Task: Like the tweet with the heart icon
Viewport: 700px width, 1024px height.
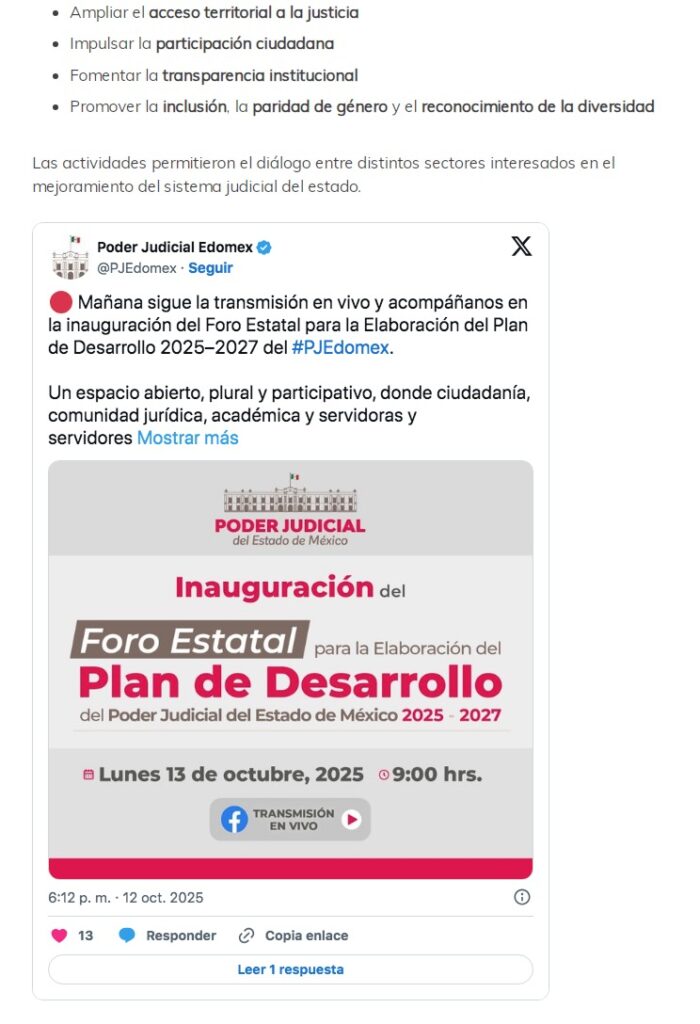Action: pyautogui.click(x=60, y=936)
